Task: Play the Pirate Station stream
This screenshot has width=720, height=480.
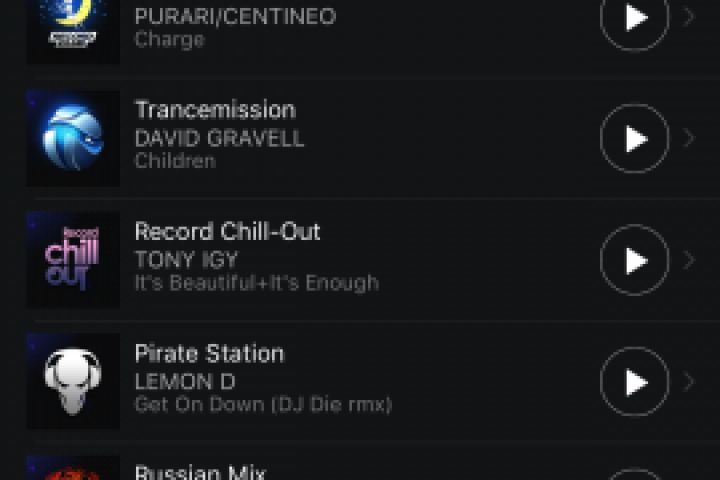Action: 634,382
